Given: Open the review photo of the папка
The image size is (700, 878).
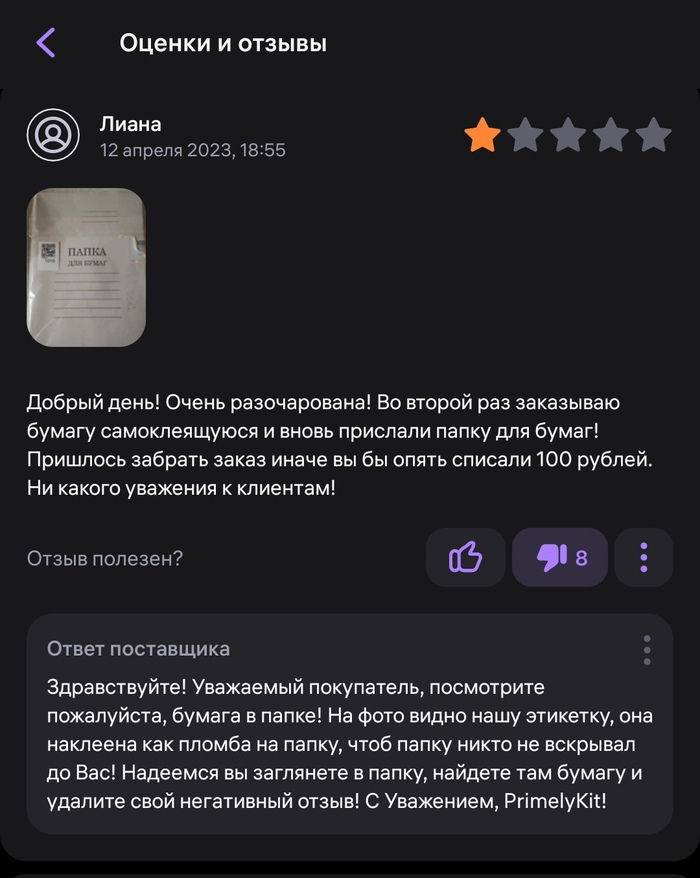Looking at the screenshot, I should [x=86, y=268].
